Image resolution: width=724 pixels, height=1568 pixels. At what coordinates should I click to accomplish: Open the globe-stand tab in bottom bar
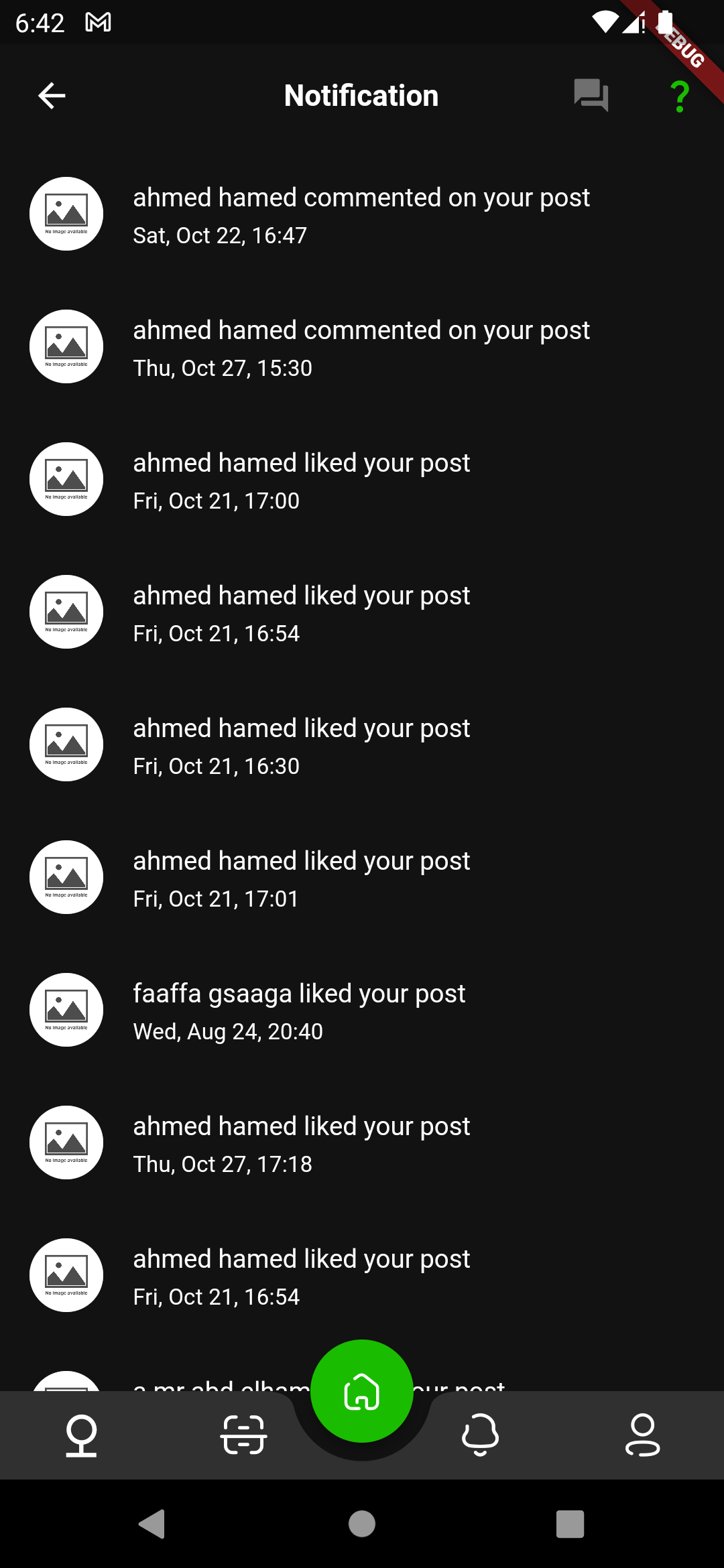pyautogui.click(x=82, y=1435)
